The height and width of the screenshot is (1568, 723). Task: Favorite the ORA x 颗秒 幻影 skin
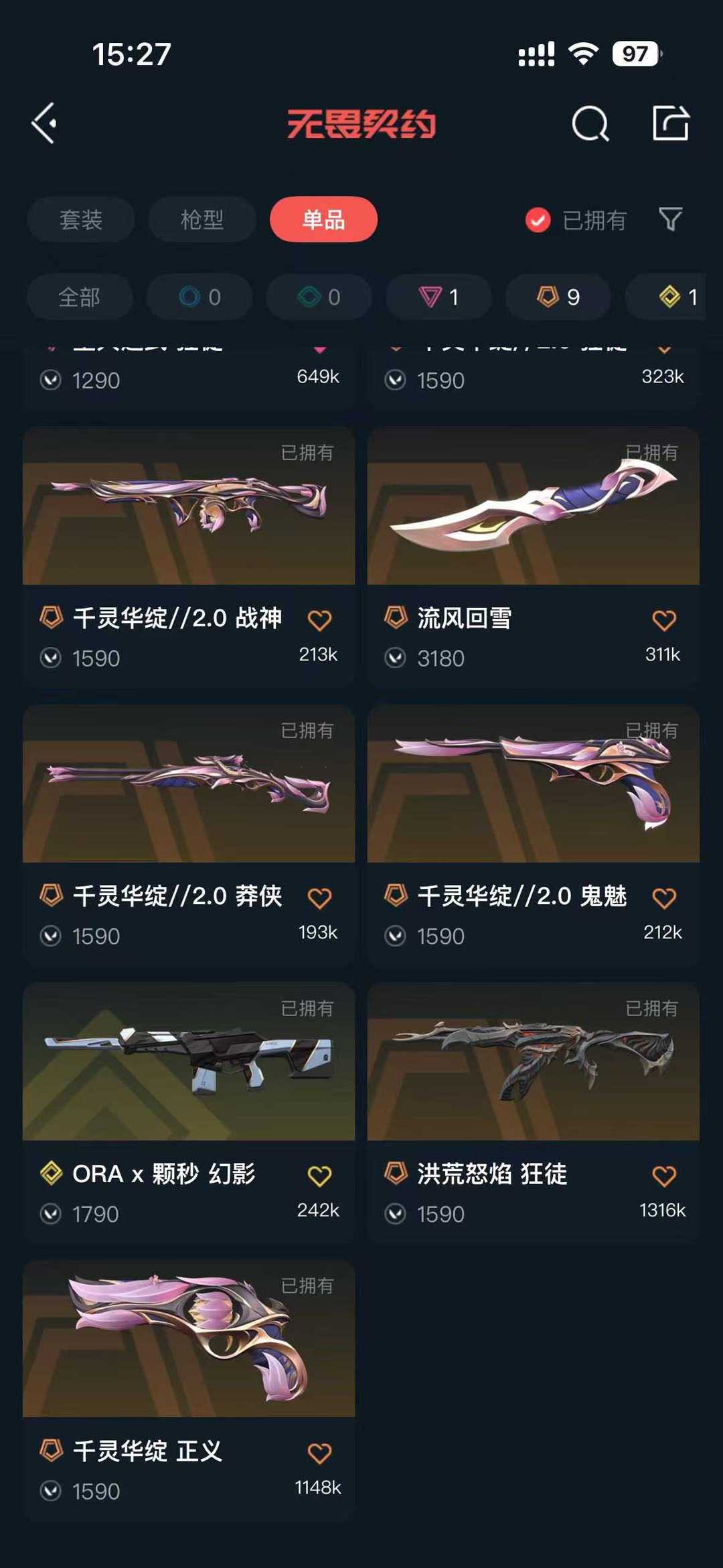point(320,1176)
